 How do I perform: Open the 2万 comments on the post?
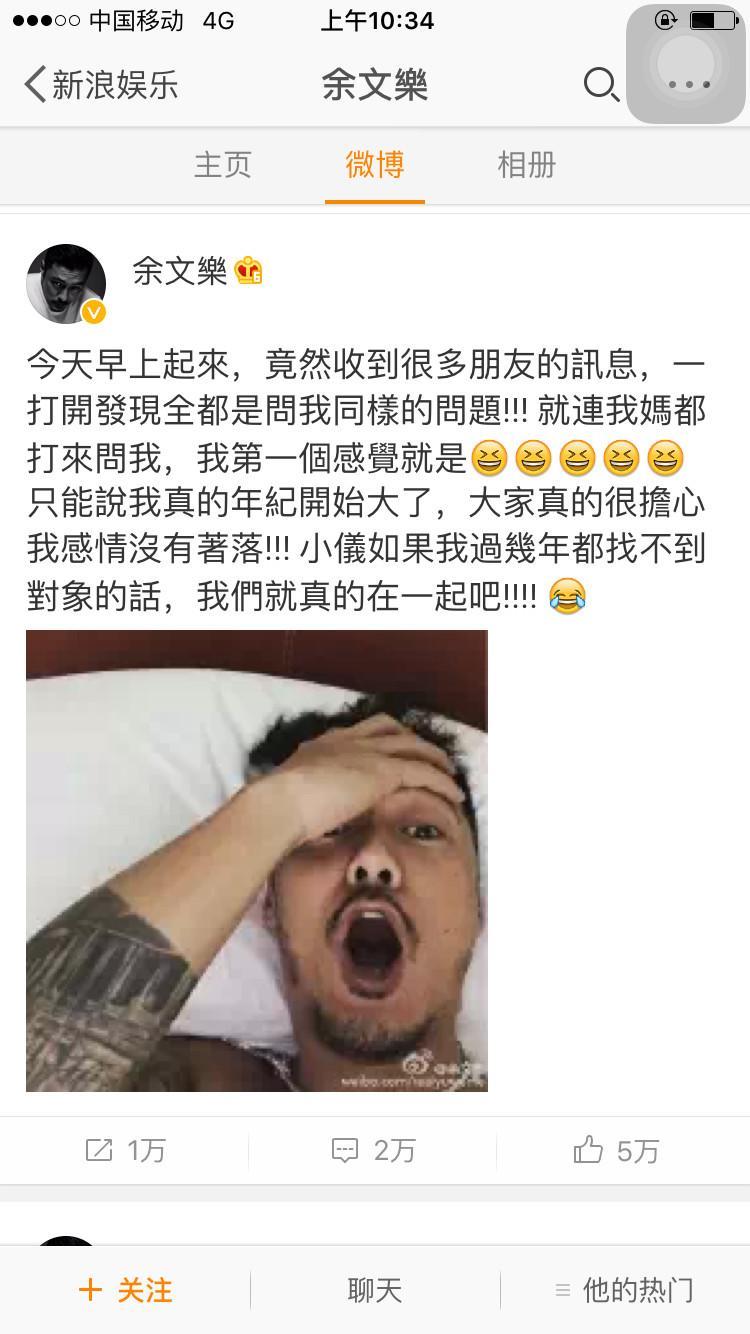[x=373, y=1151]
